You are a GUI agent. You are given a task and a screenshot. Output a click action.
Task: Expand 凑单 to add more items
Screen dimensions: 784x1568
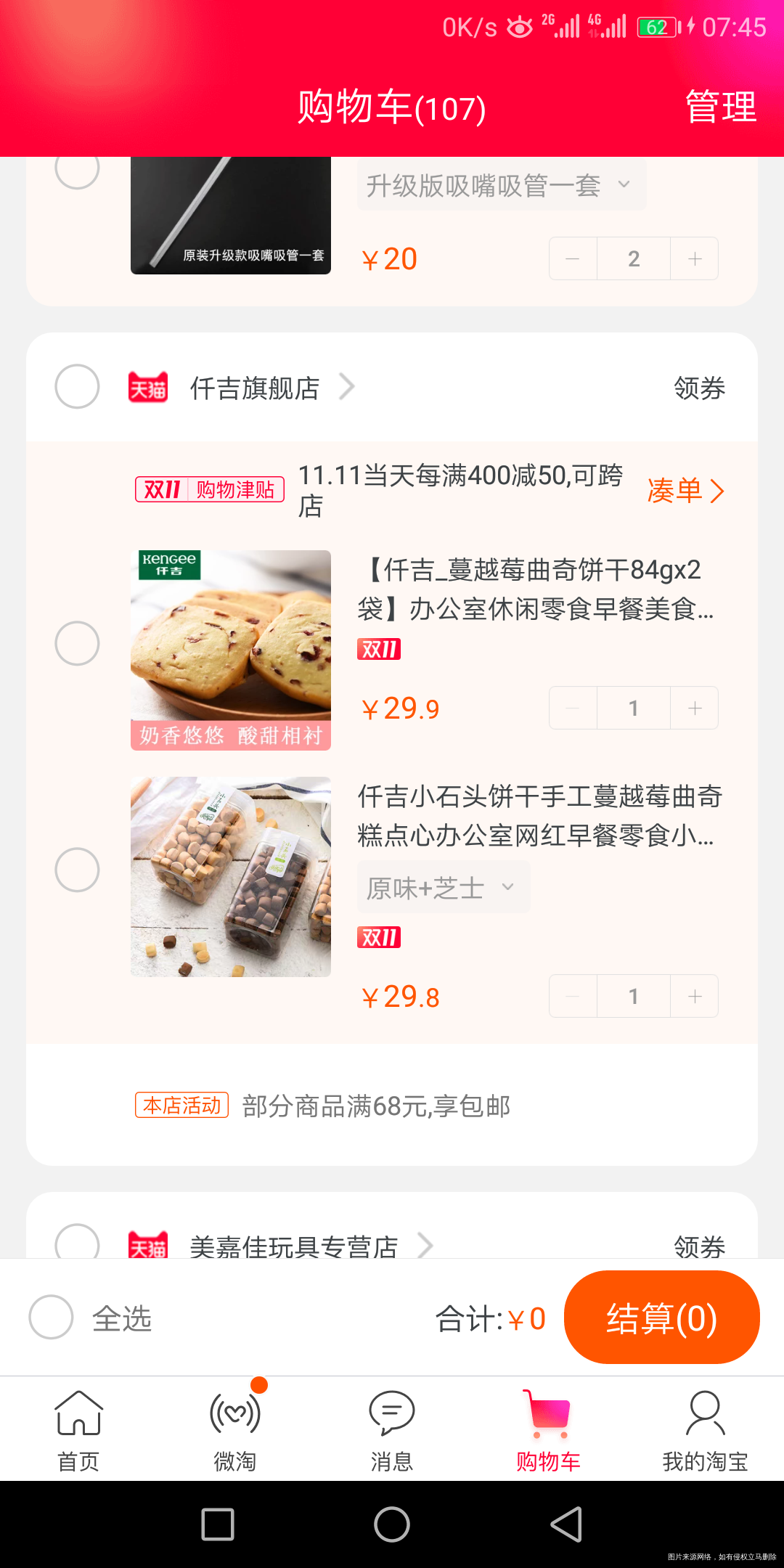(685, 491)
